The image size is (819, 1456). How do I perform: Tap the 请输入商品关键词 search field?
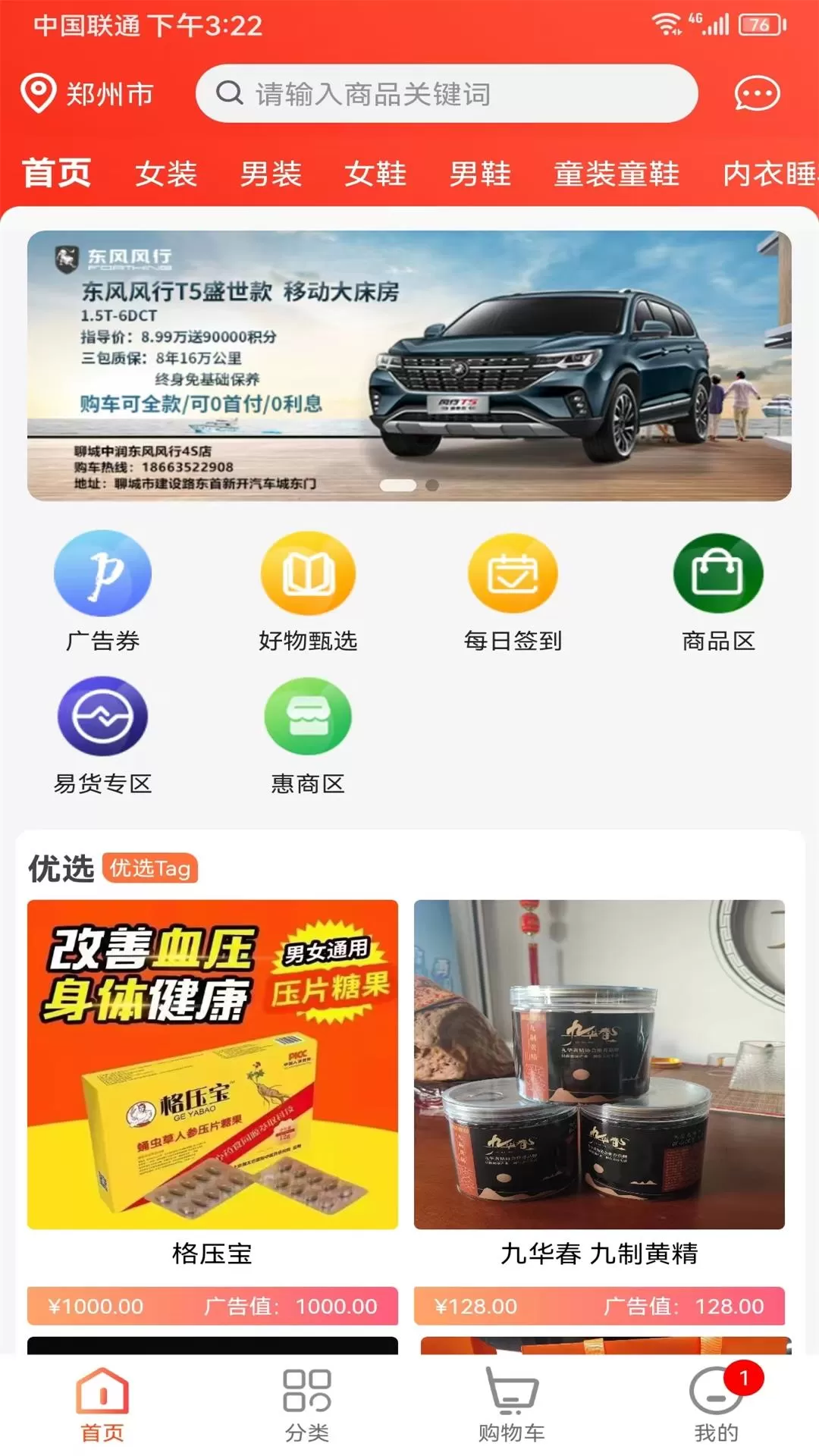coord(446,94)
